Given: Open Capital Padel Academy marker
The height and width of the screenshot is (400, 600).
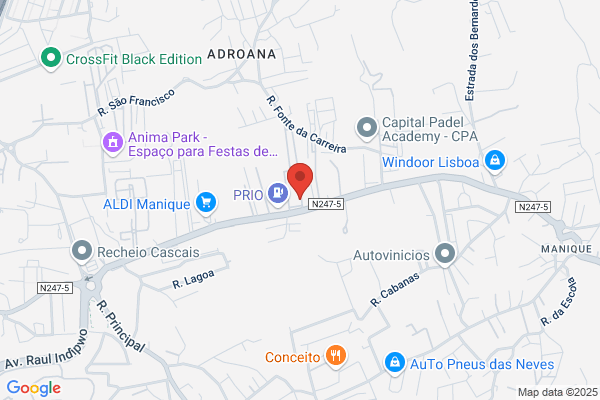Looking at the screenshot, I should tap(367, 129).
